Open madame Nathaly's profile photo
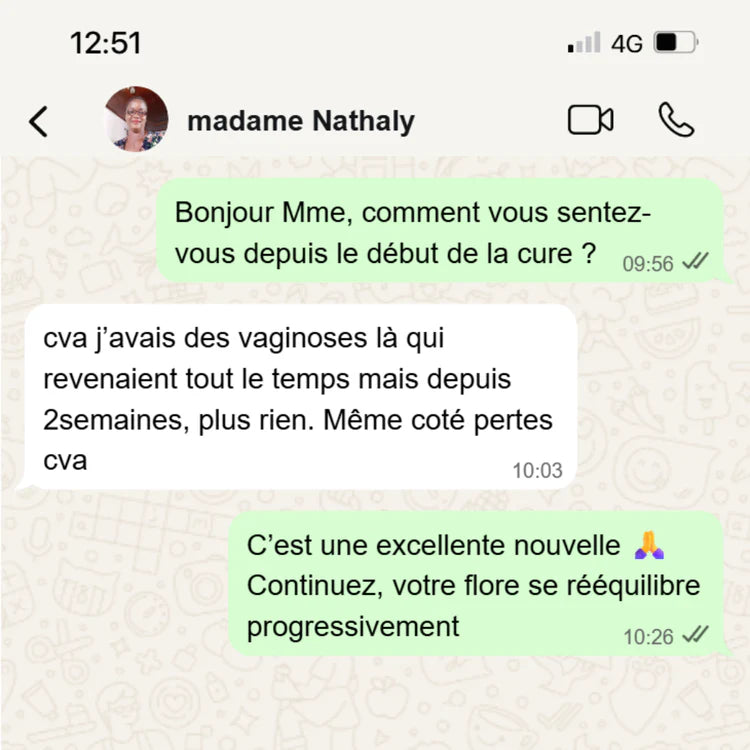The height and width of the screenshot is (750, 750). pyautogui.click(x=137, y=119)
